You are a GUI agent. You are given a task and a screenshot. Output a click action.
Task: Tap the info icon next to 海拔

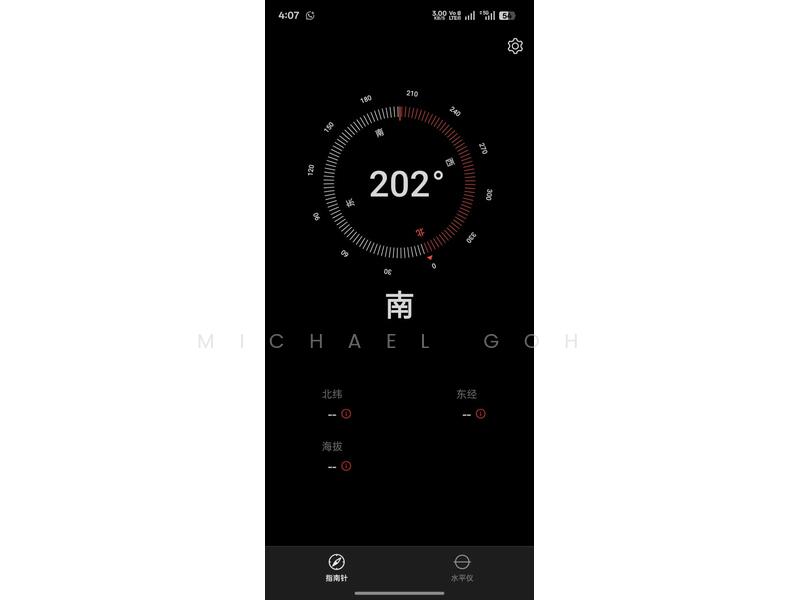(346, 466)
